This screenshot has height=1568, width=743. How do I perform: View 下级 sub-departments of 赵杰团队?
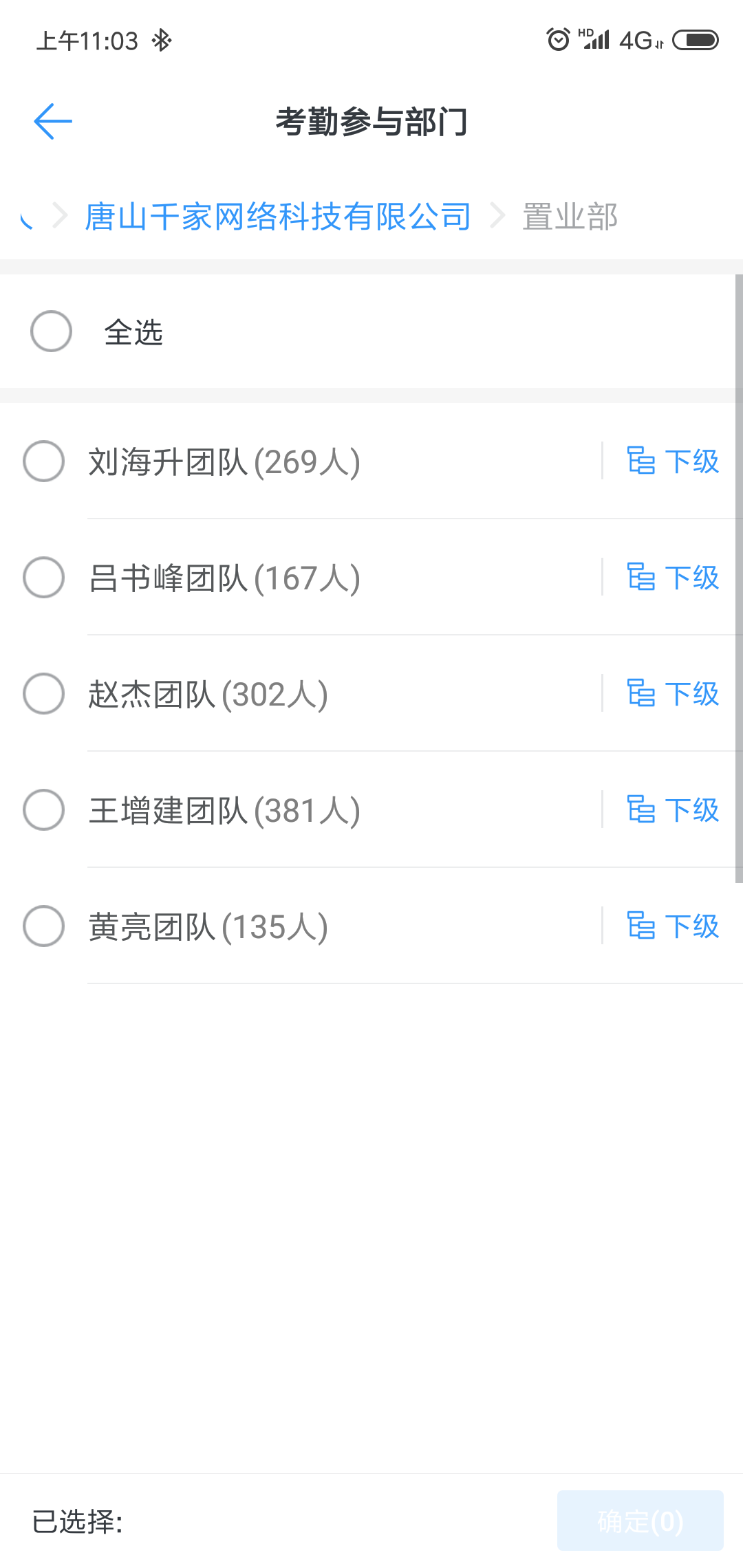coord(673,693)
